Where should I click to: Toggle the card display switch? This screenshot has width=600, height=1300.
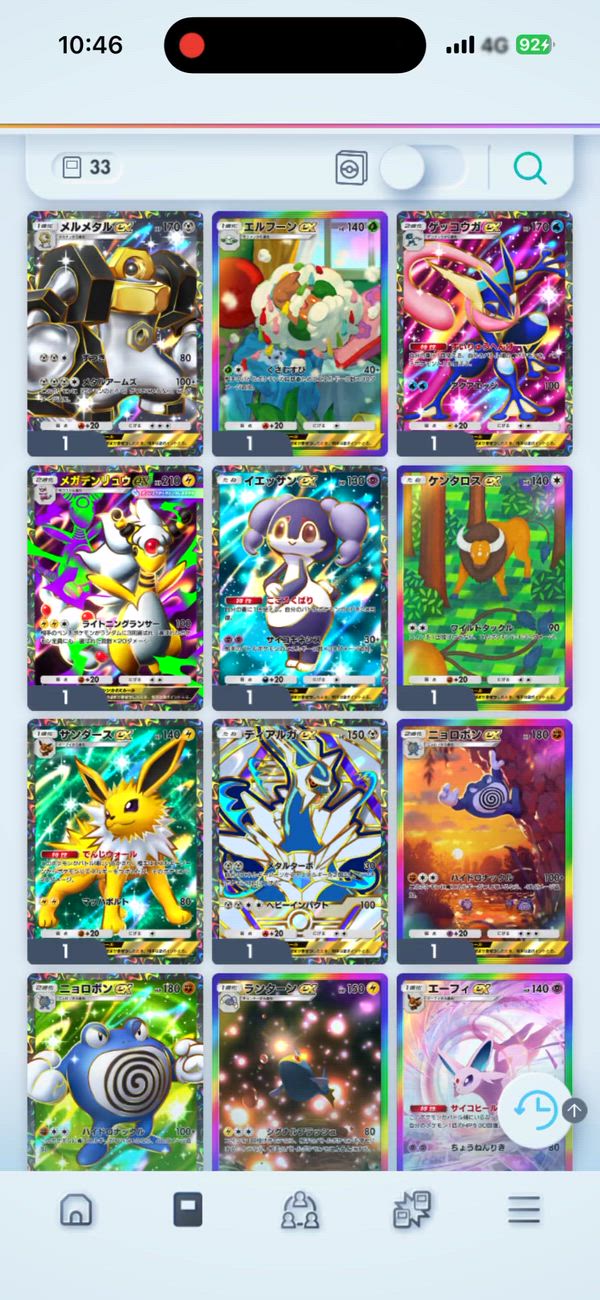(423, 168)
